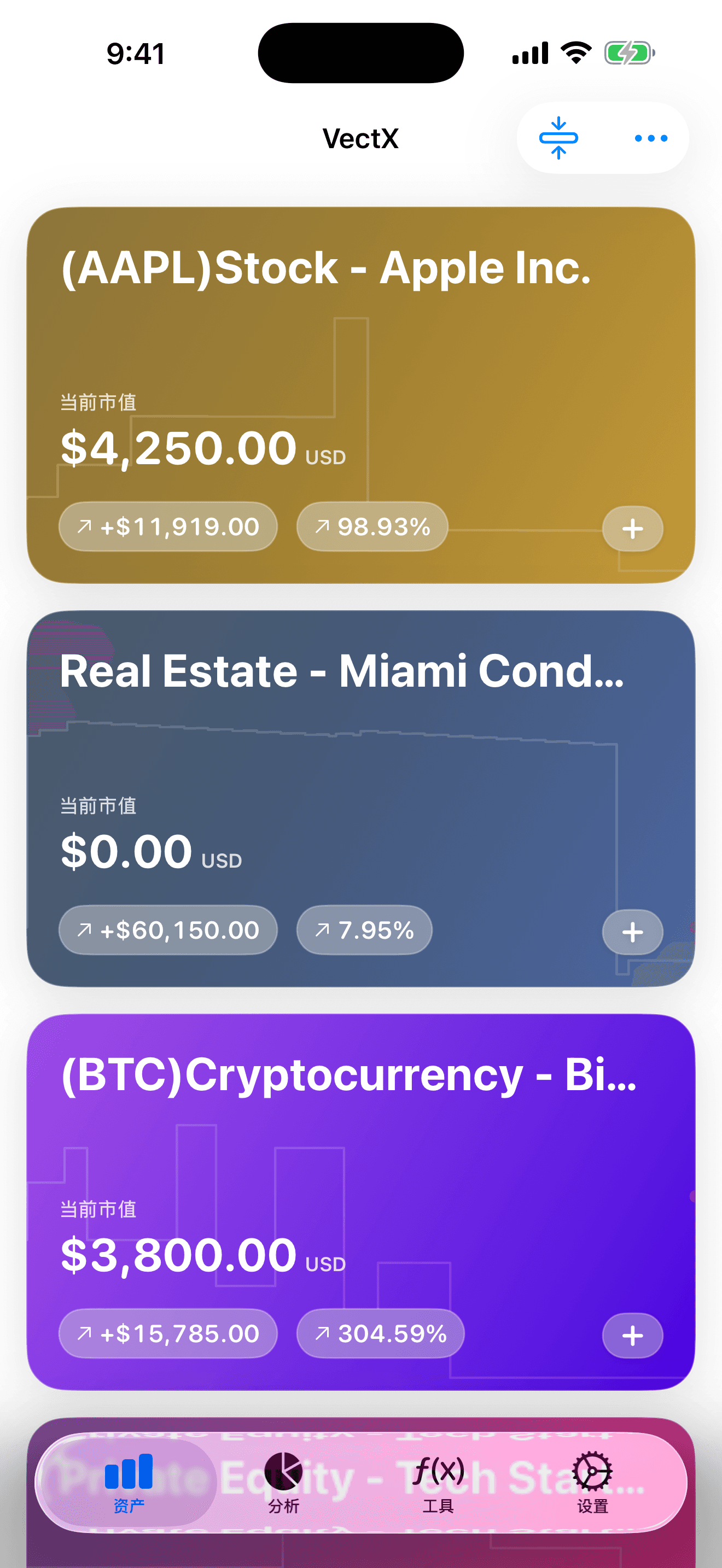Viewport: 722px width, 1568px height.
Task: Select the +$60,150.00 pill on Miami Condo
Action: click(168, 929)
